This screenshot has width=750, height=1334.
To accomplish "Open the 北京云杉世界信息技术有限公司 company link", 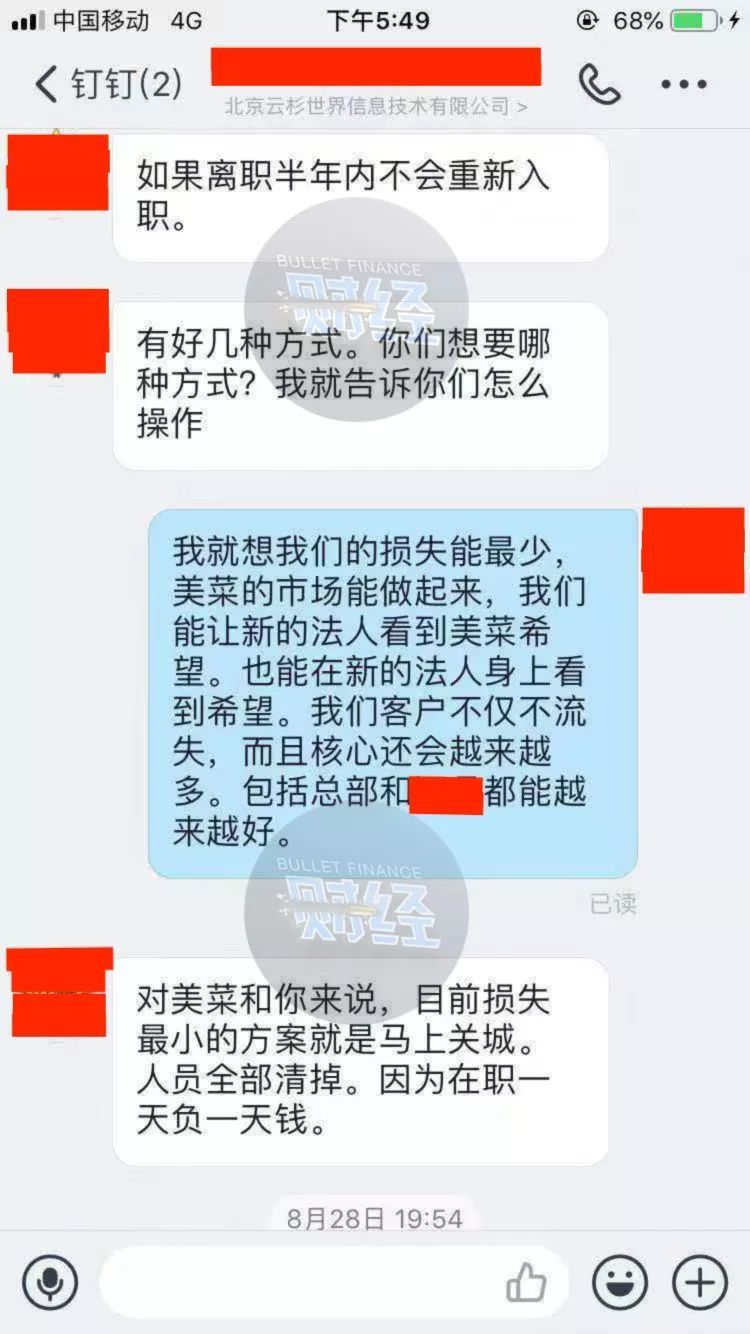I will (x=376, y=106).
